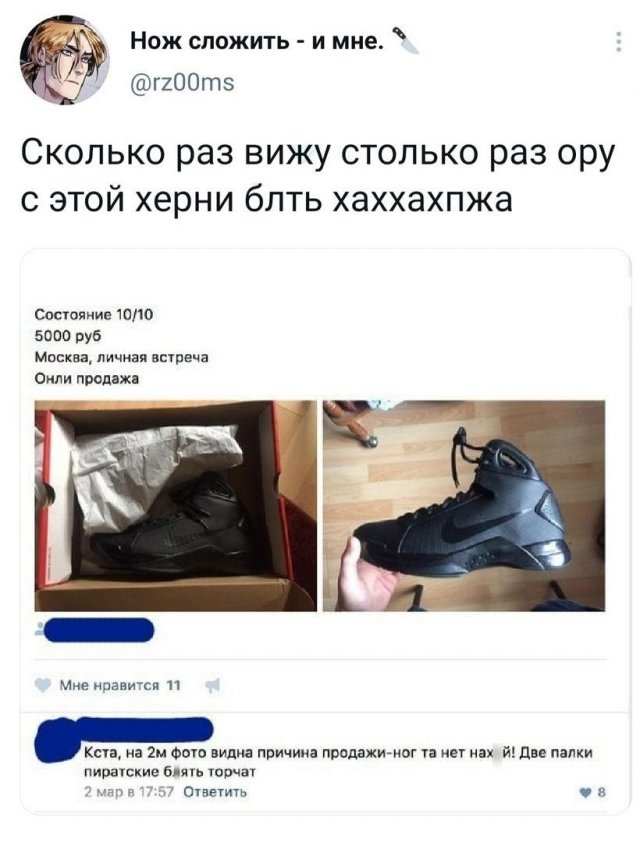
Task: Open the profile avatar of the tweet author
Action: [x=65, y=59]
